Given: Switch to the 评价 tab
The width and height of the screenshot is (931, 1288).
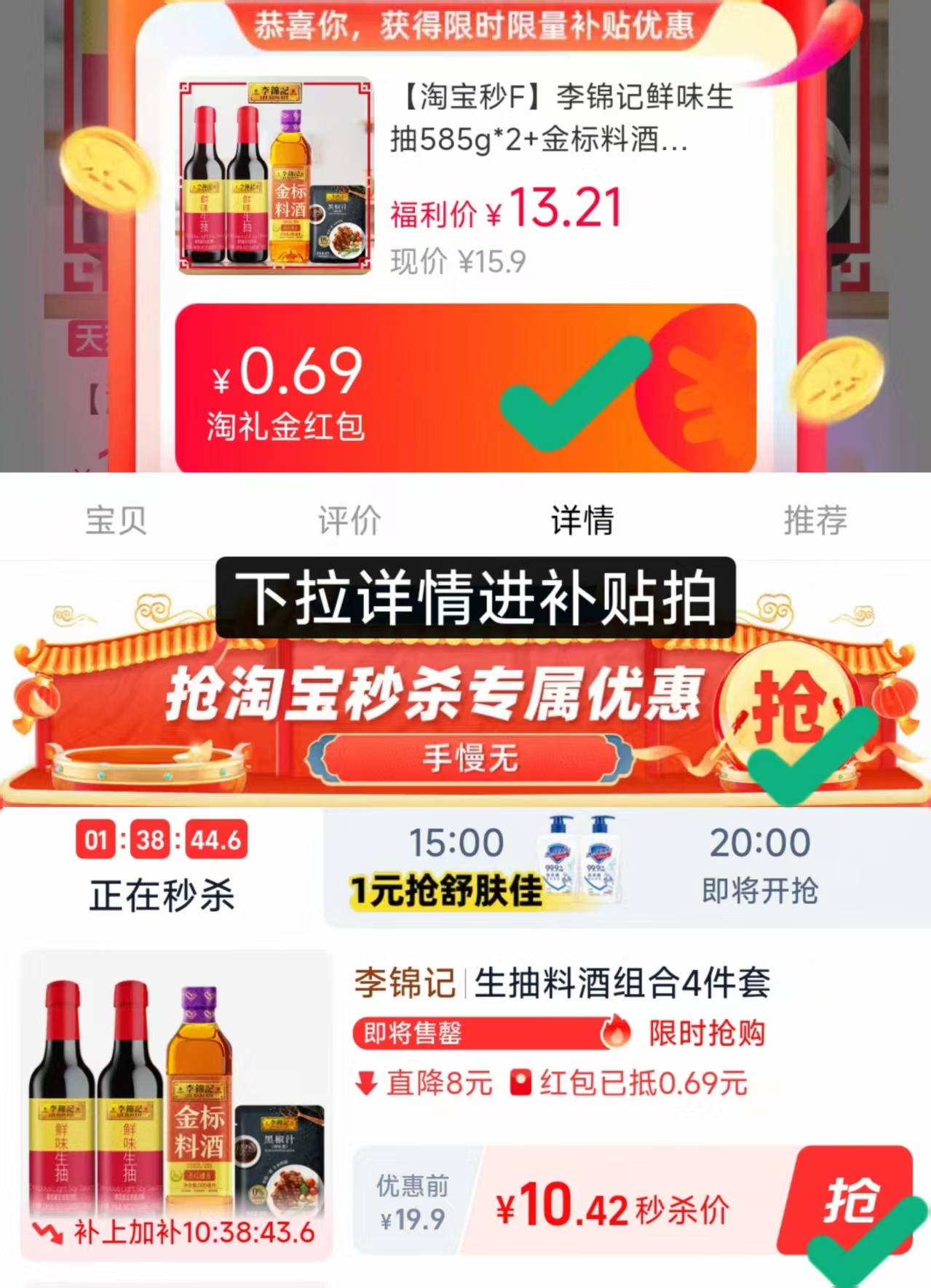Looking at the screenshot, I should pyautogui.click(x=348, y=520).
